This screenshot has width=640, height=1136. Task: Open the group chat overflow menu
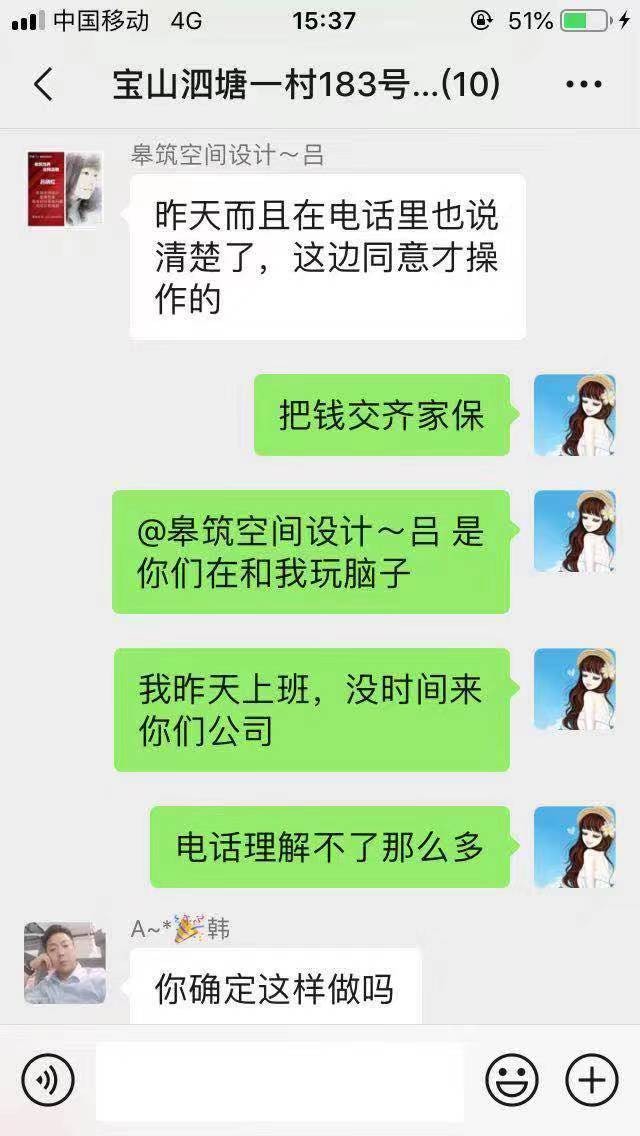584,85
